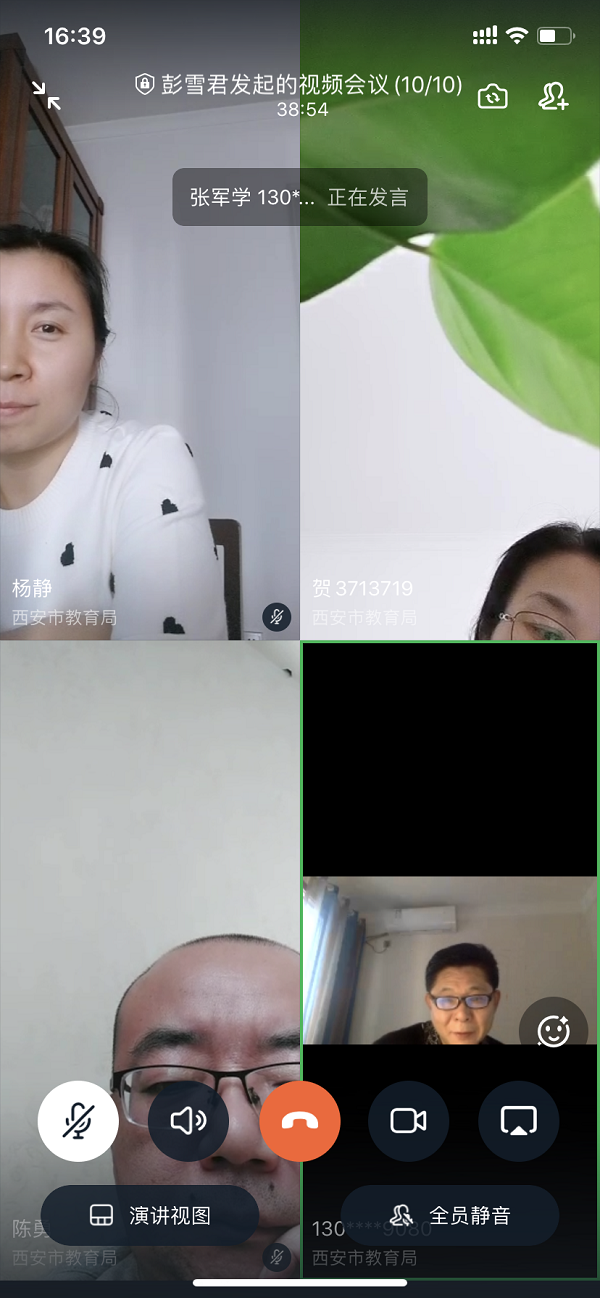Hang up the video call
The height and width of the screenshot is (1298, 600).
coord(299,1121)
